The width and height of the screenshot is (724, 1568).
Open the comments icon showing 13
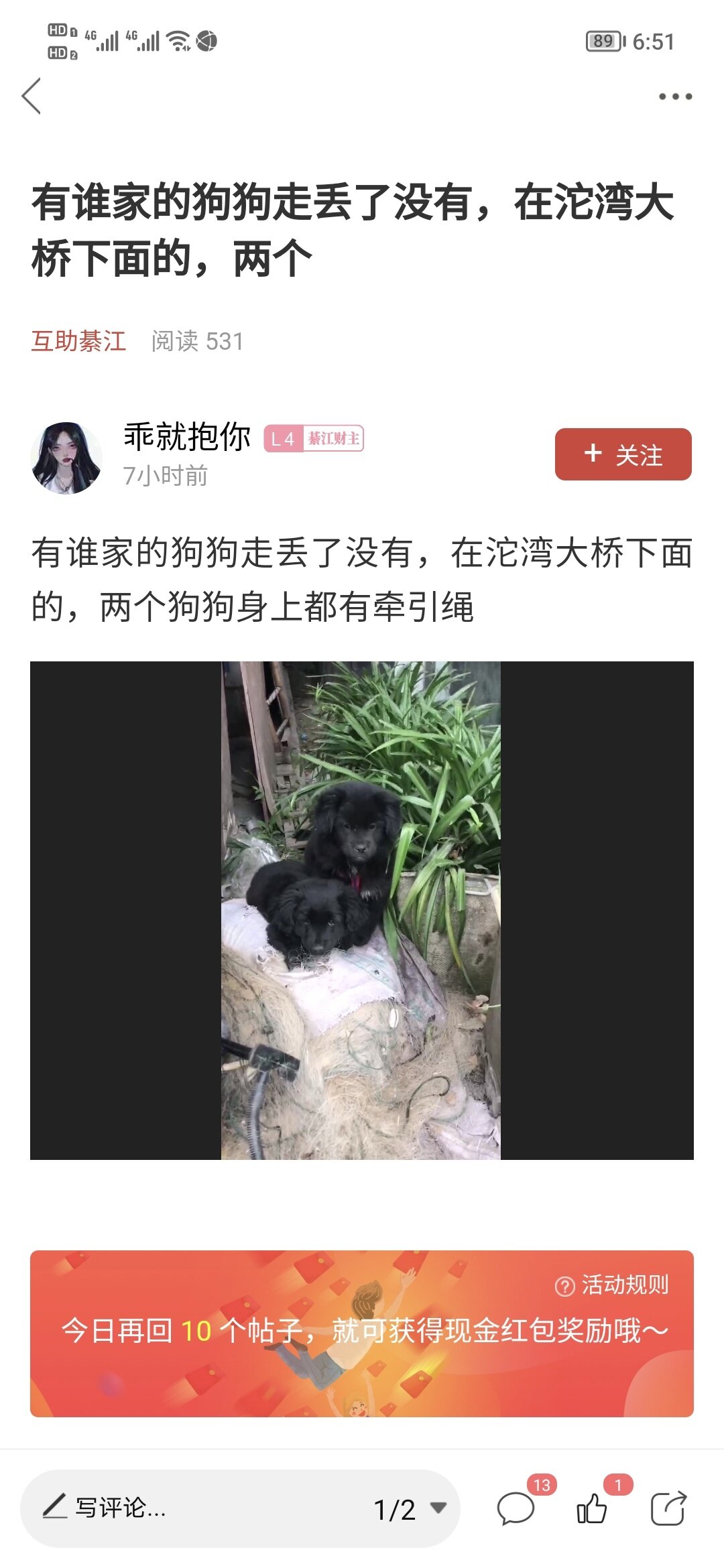click(516, 1509)
